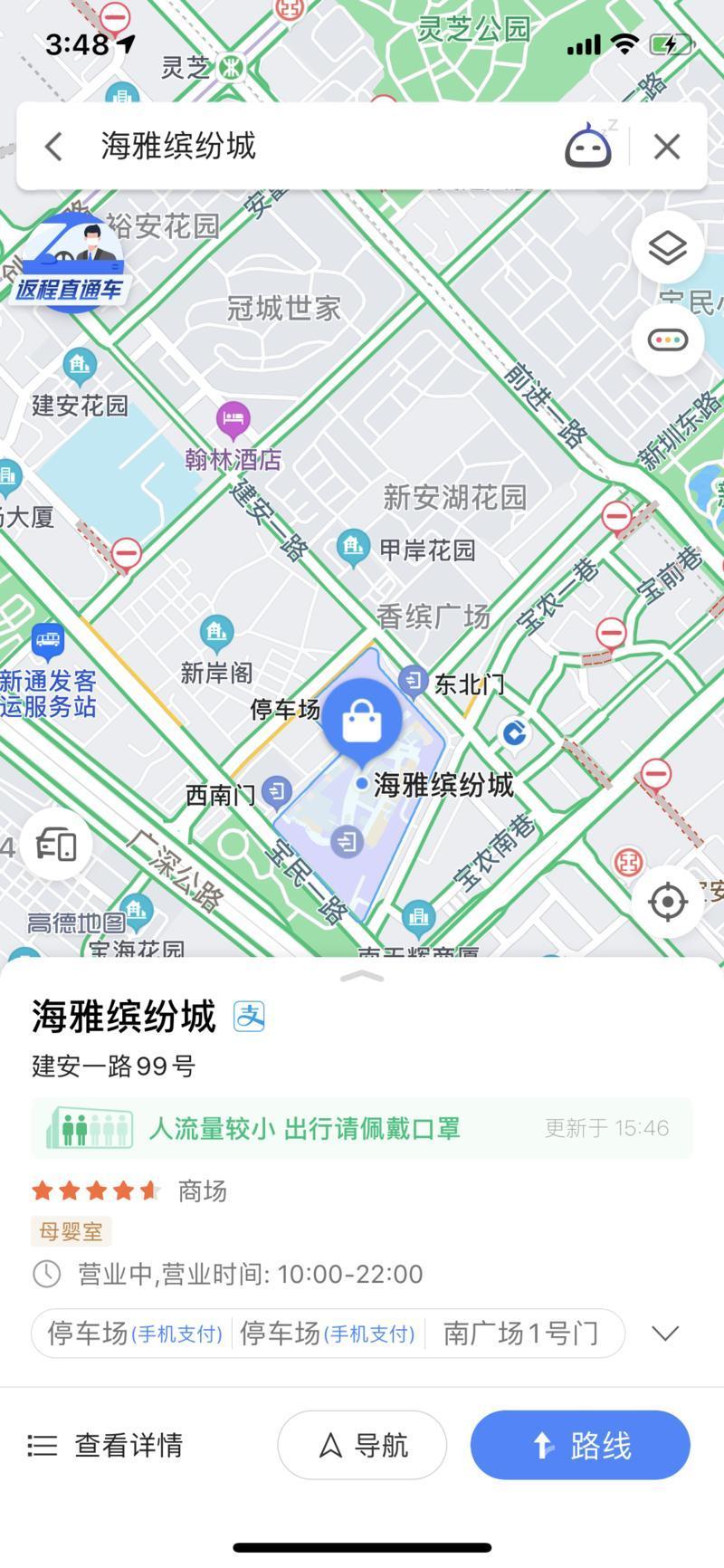Go back using the left arrow
The height and width of the screenshot is (1568, 724).
pyautogui.click(x=54, y=146)
